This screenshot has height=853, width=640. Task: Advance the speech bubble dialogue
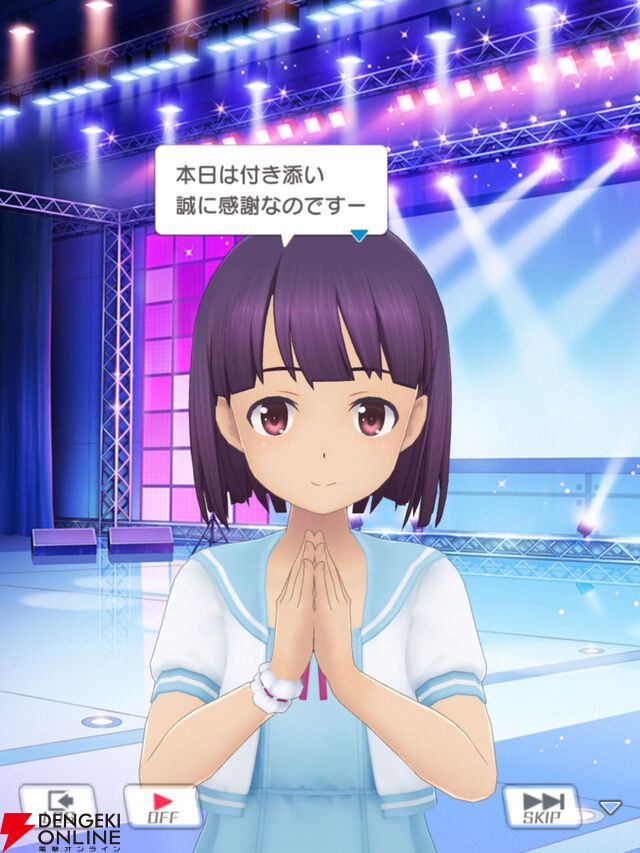357,236
